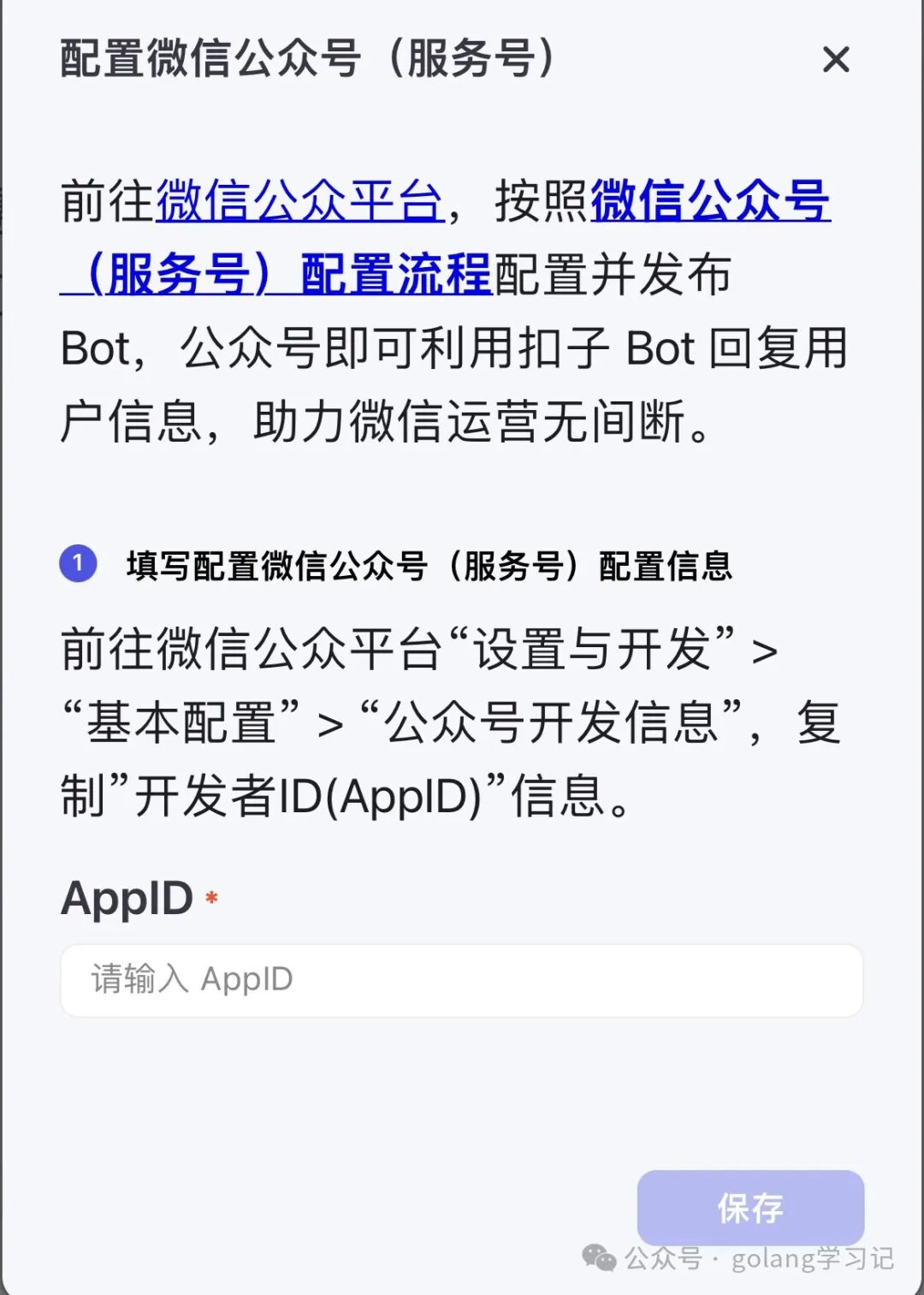The width and height of the screenshot is (924, 1295).
Task: Open the 微信公众平台 link
Action: (299, 202)
